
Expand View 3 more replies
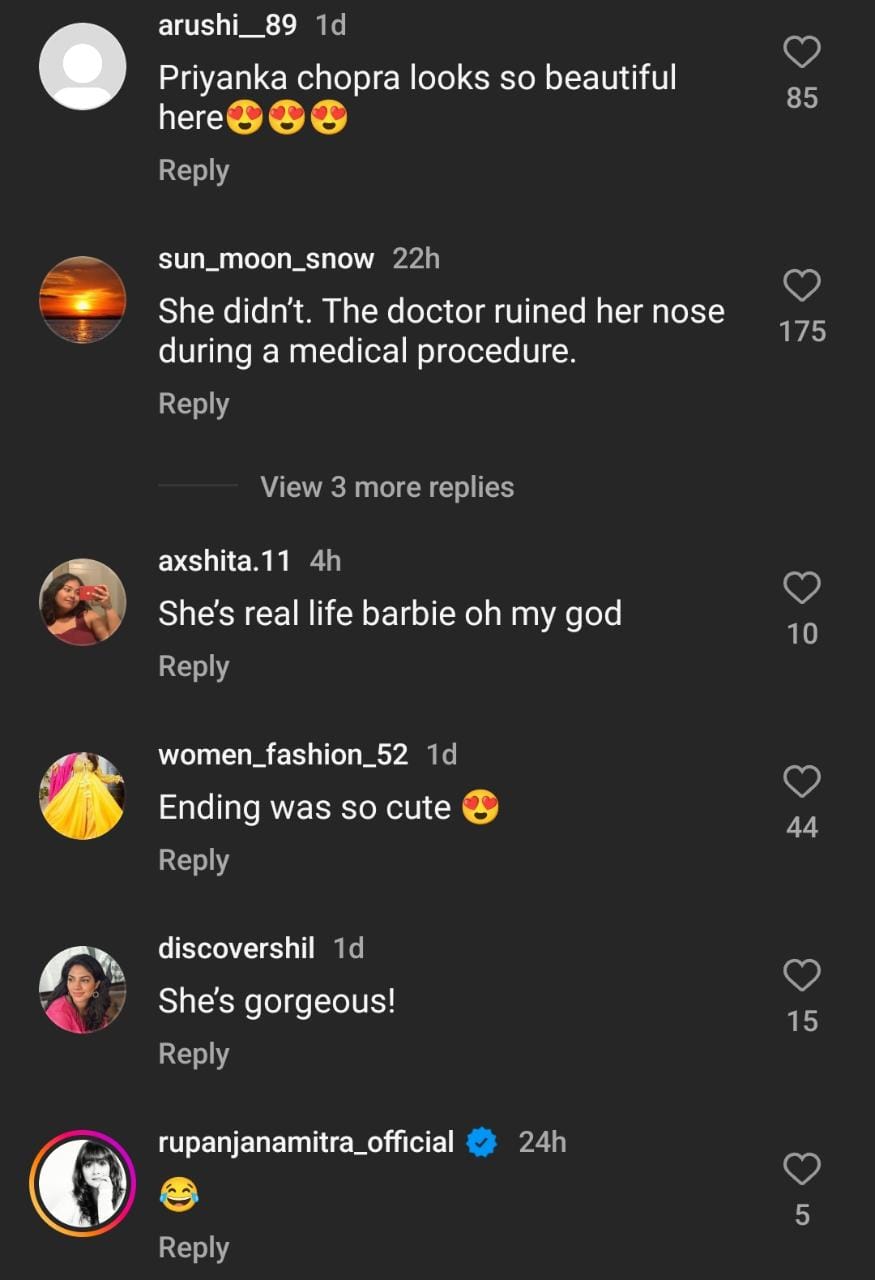coord(386,487)
